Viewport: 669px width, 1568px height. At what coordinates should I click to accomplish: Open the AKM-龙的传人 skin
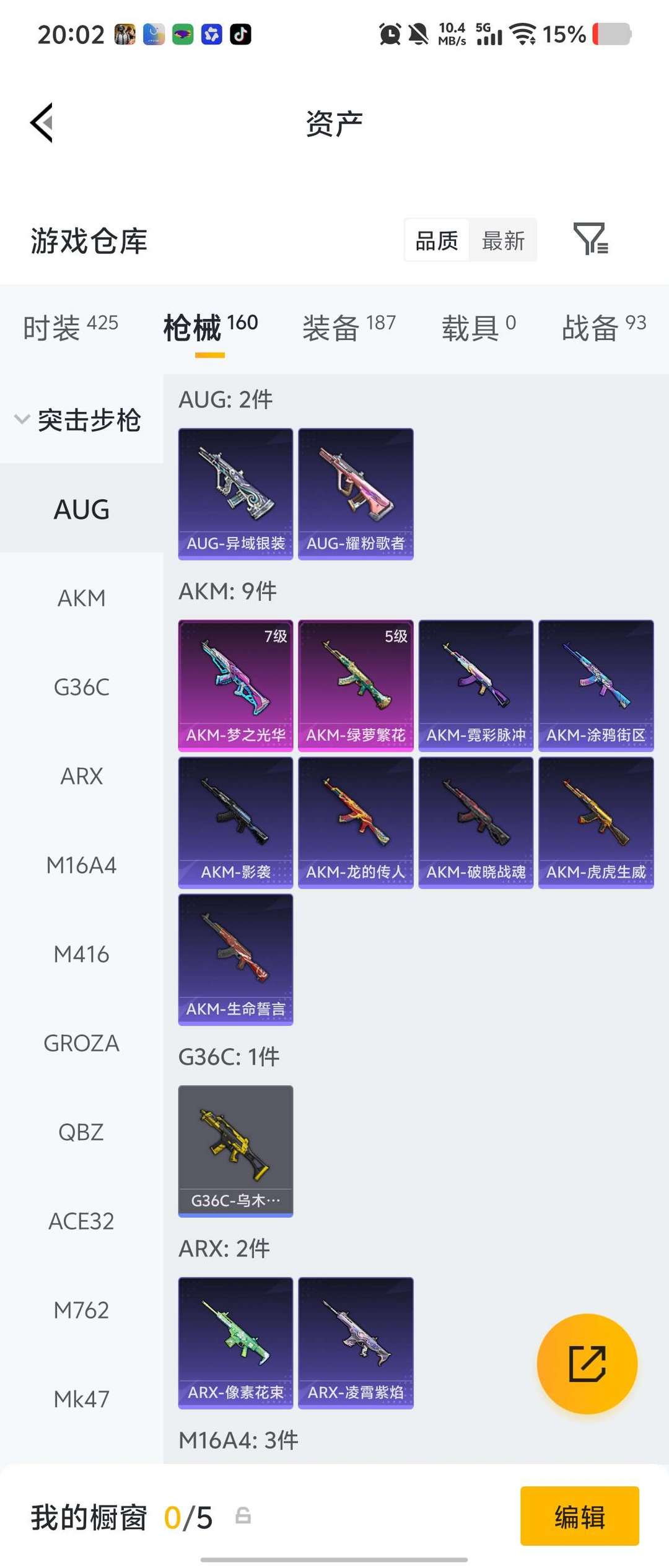click(356, 823)
